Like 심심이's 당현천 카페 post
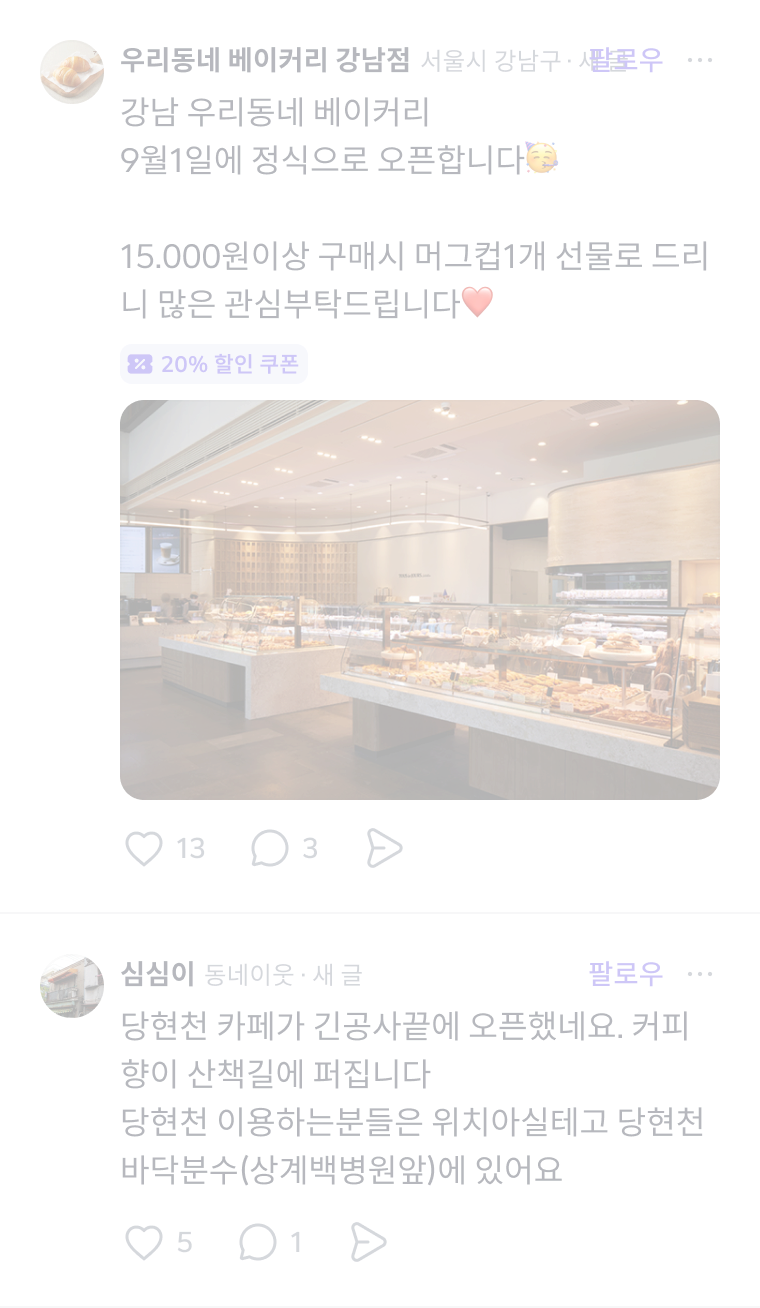Viewport: 760px width, 1308px height. click(x=144, y=1242)
